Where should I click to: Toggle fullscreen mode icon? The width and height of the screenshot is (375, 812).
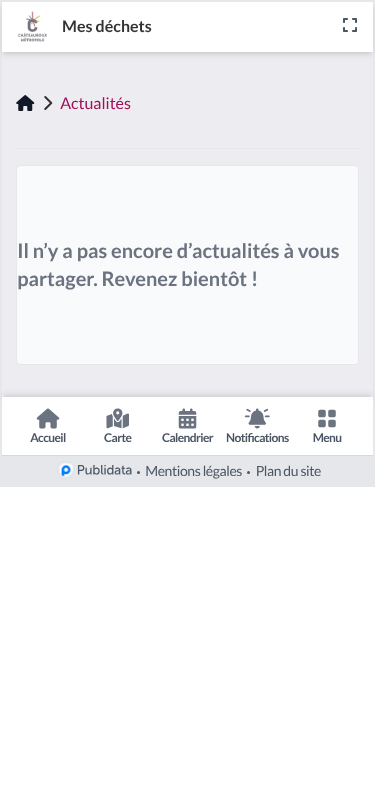[350, 25]
